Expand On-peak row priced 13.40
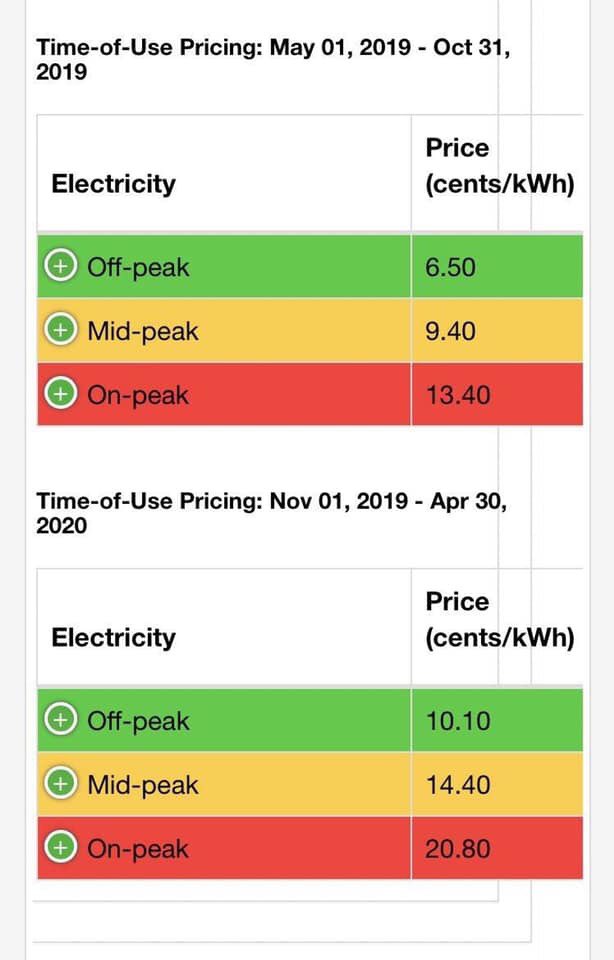 click(61, 393)
